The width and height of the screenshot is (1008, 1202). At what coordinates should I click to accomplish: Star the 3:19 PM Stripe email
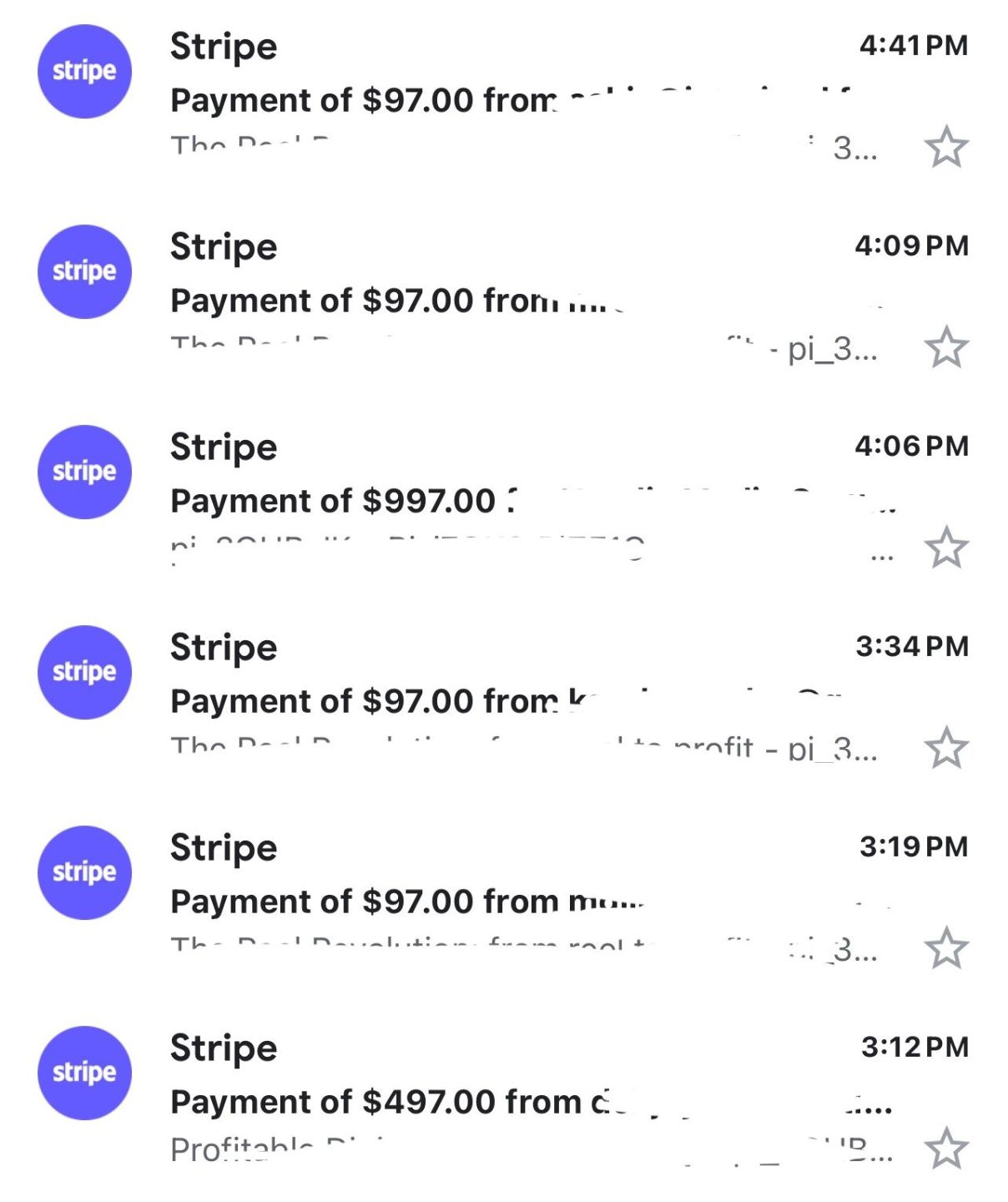[946, 949]
